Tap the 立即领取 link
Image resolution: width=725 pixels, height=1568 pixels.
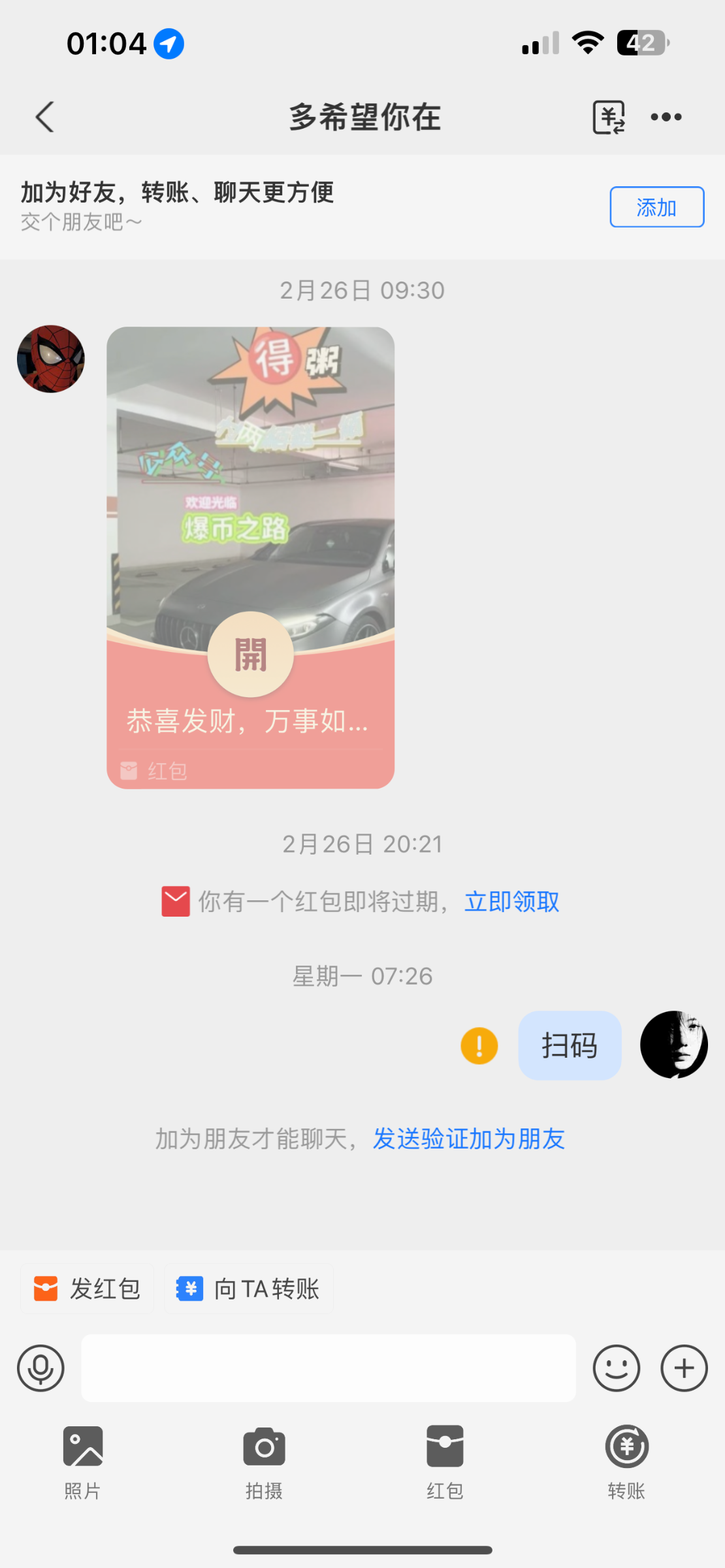tap(511, 902)
